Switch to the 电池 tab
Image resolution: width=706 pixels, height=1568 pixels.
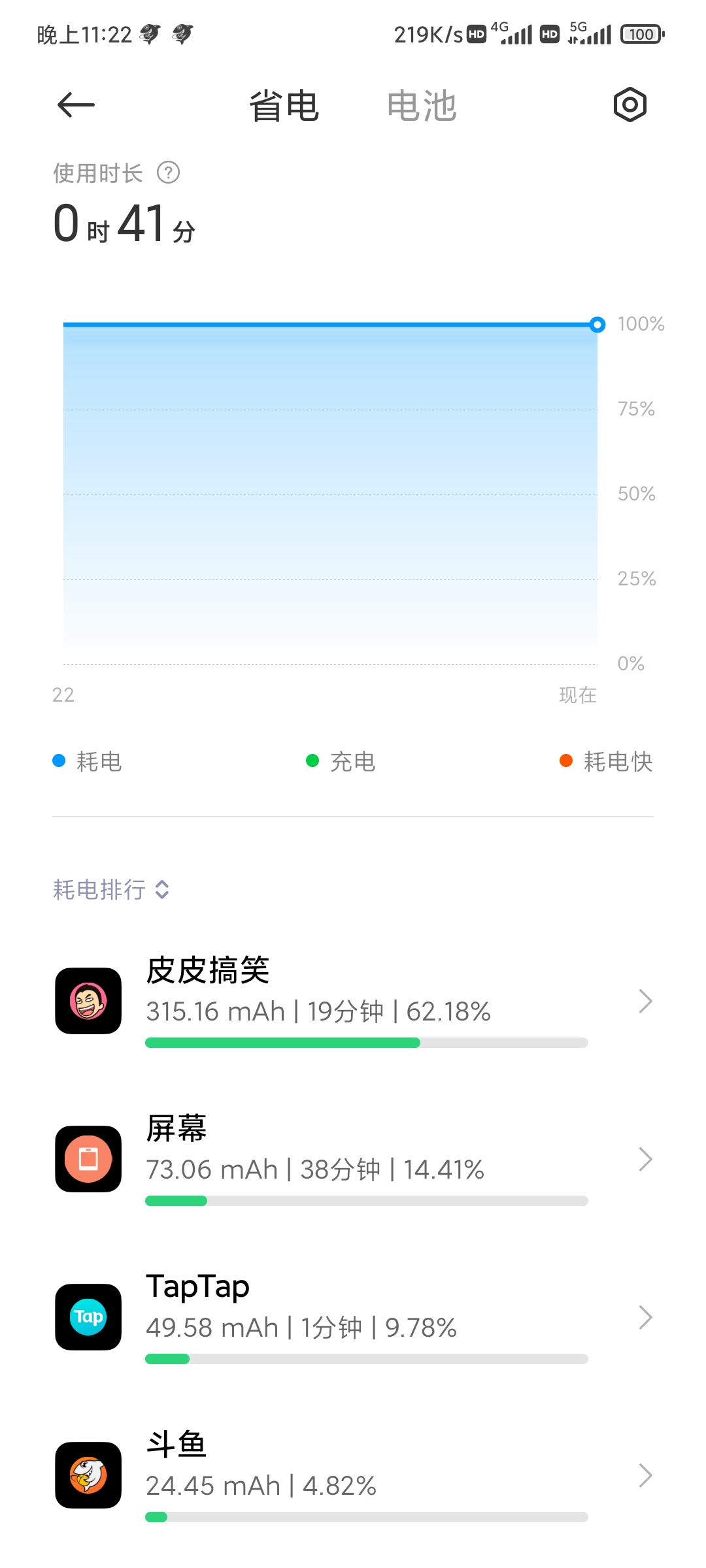[421, 106]
